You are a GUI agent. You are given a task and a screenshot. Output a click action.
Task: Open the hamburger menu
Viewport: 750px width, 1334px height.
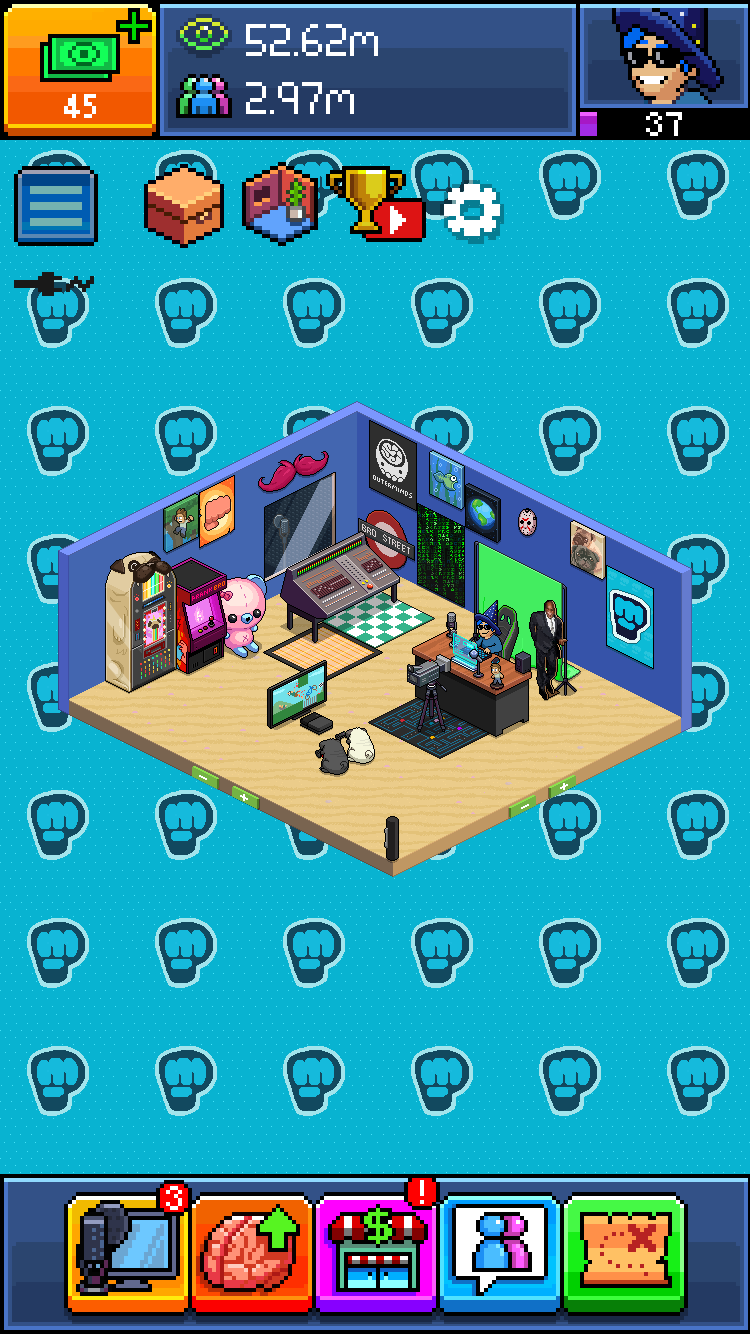pos(56,207)
